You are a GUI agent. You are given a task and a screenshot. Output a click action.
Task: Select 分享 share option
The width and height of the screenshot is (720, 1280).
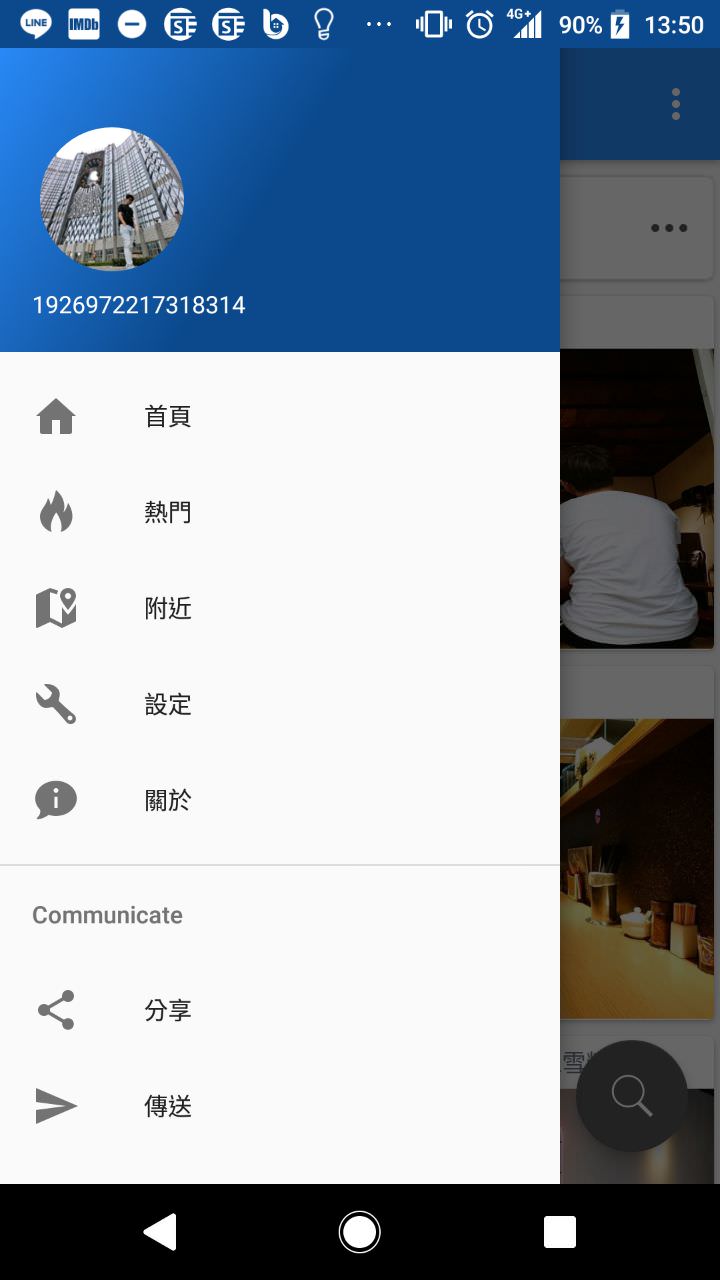(280, 1010)
